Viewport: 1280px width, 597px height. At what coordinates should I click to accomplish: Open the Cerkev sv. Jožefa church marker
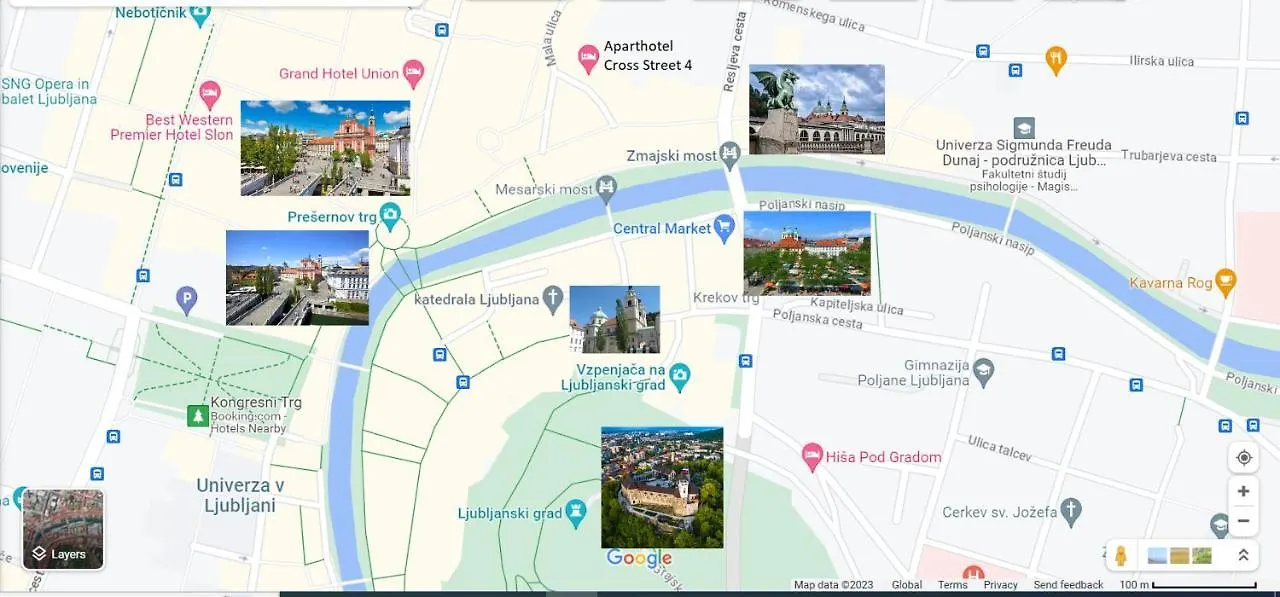[1071, 512]
